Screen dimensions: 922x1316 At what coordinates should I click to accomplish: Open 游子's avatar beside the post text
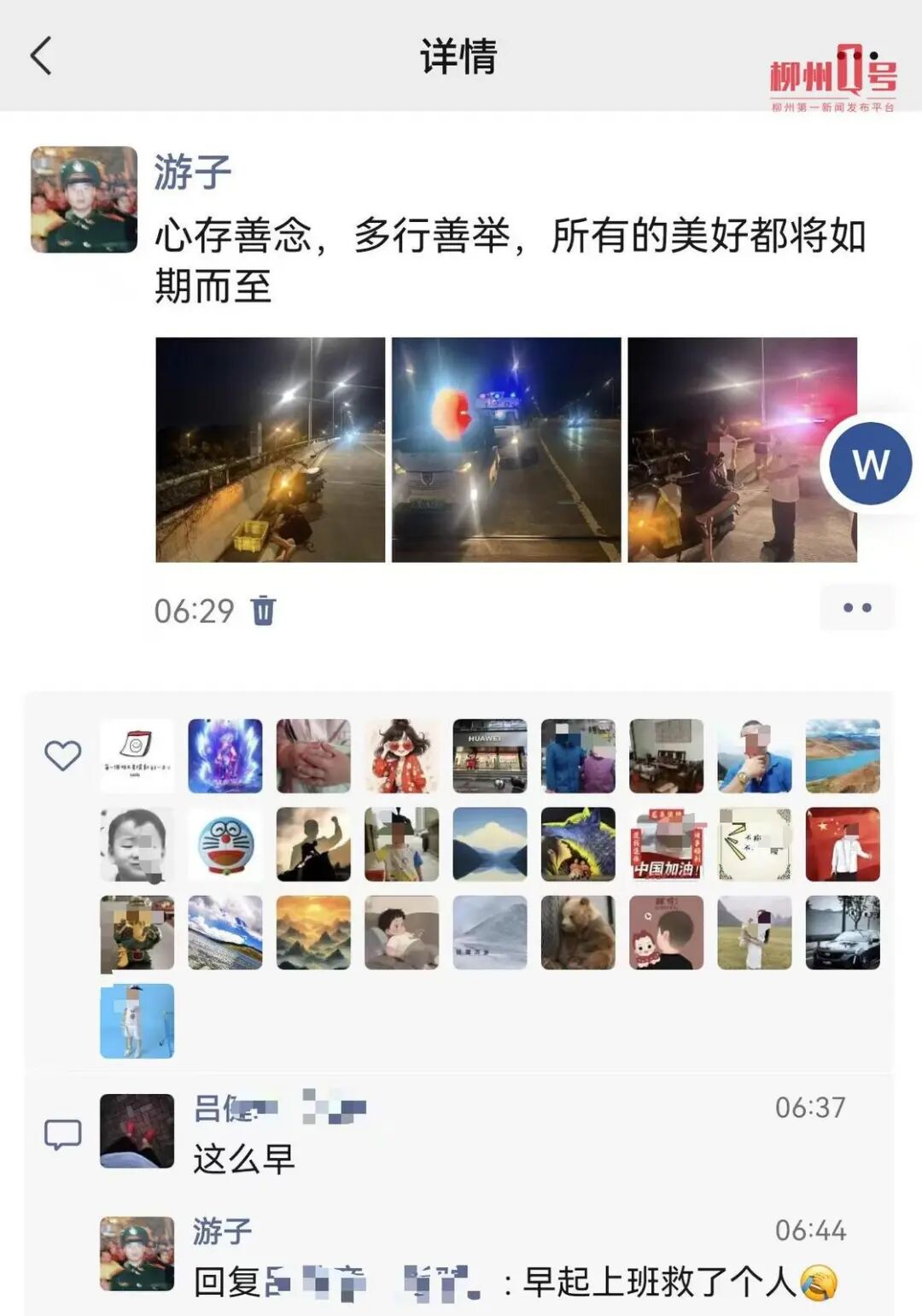(x=84, y=200)
